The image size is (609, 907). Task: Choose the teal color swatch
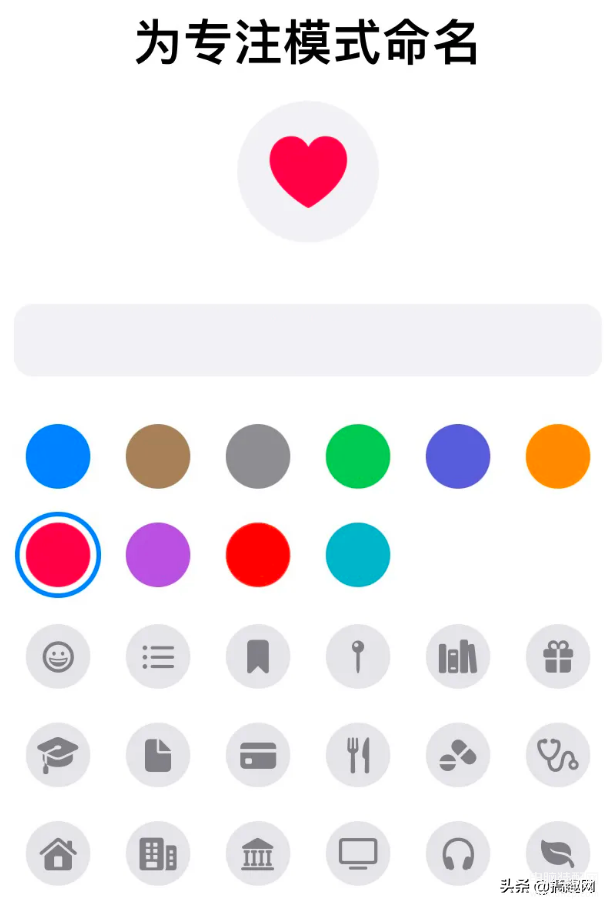click(358, 555)
